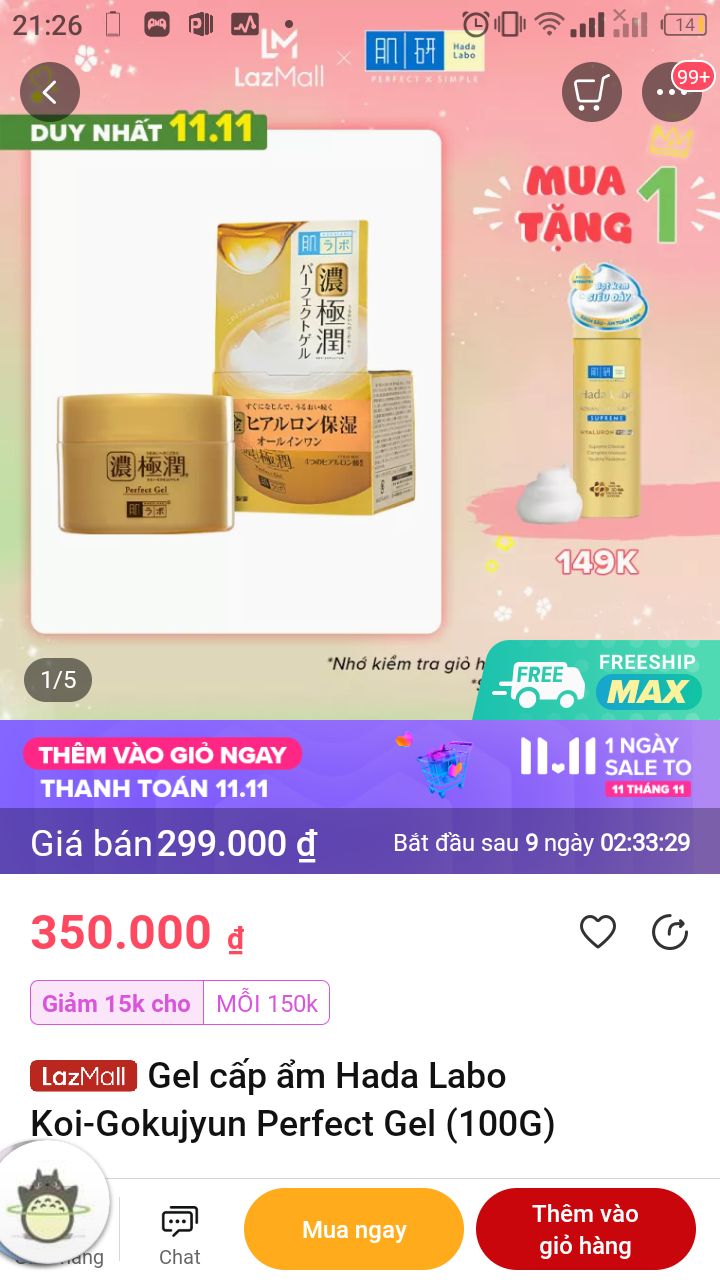Tap the Mua ngay button
Screen dimensions: 720x1280
coord(354,1229)
